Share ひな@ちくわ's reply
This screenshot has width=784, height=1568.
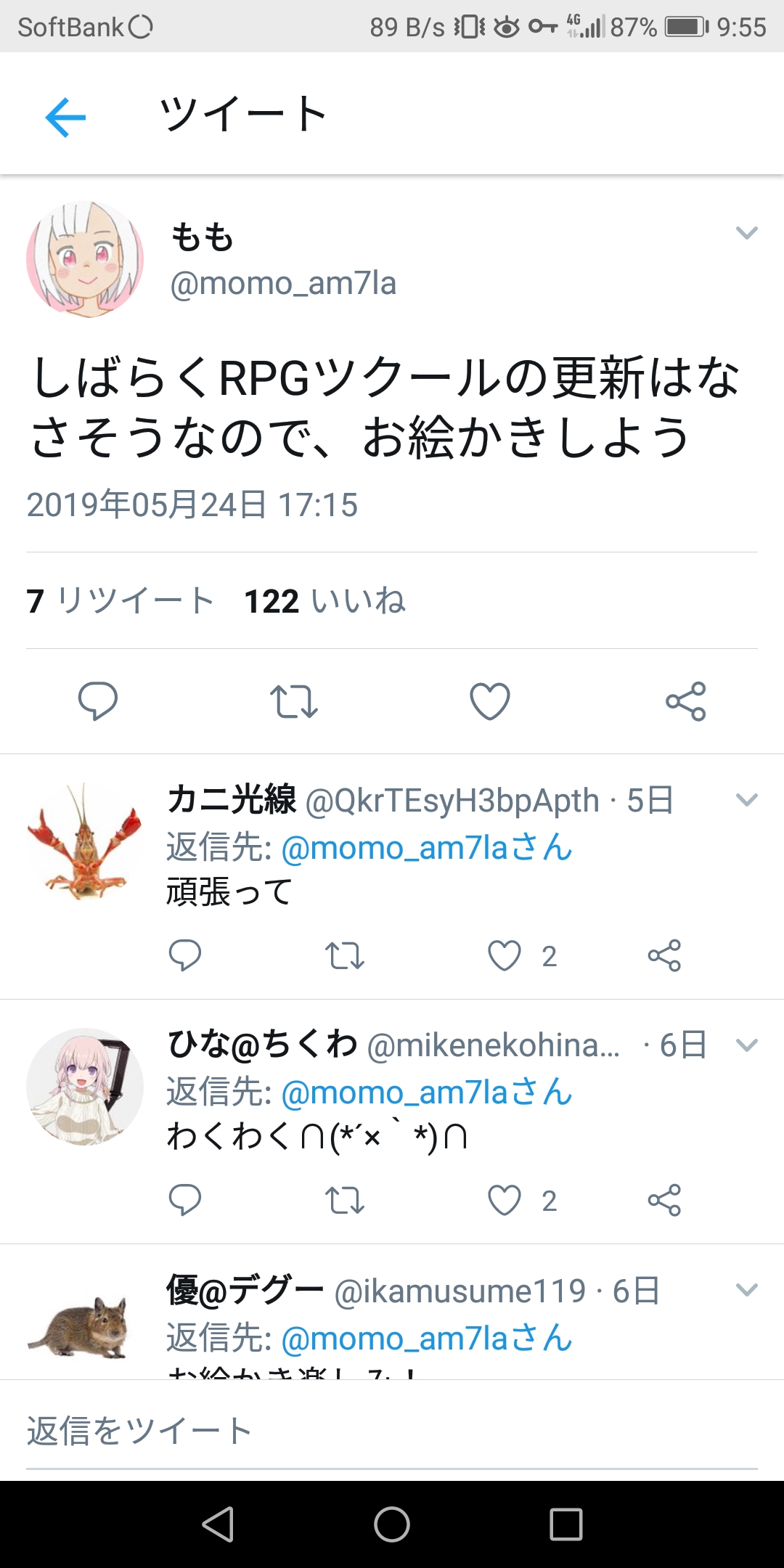coord(664,1200)
